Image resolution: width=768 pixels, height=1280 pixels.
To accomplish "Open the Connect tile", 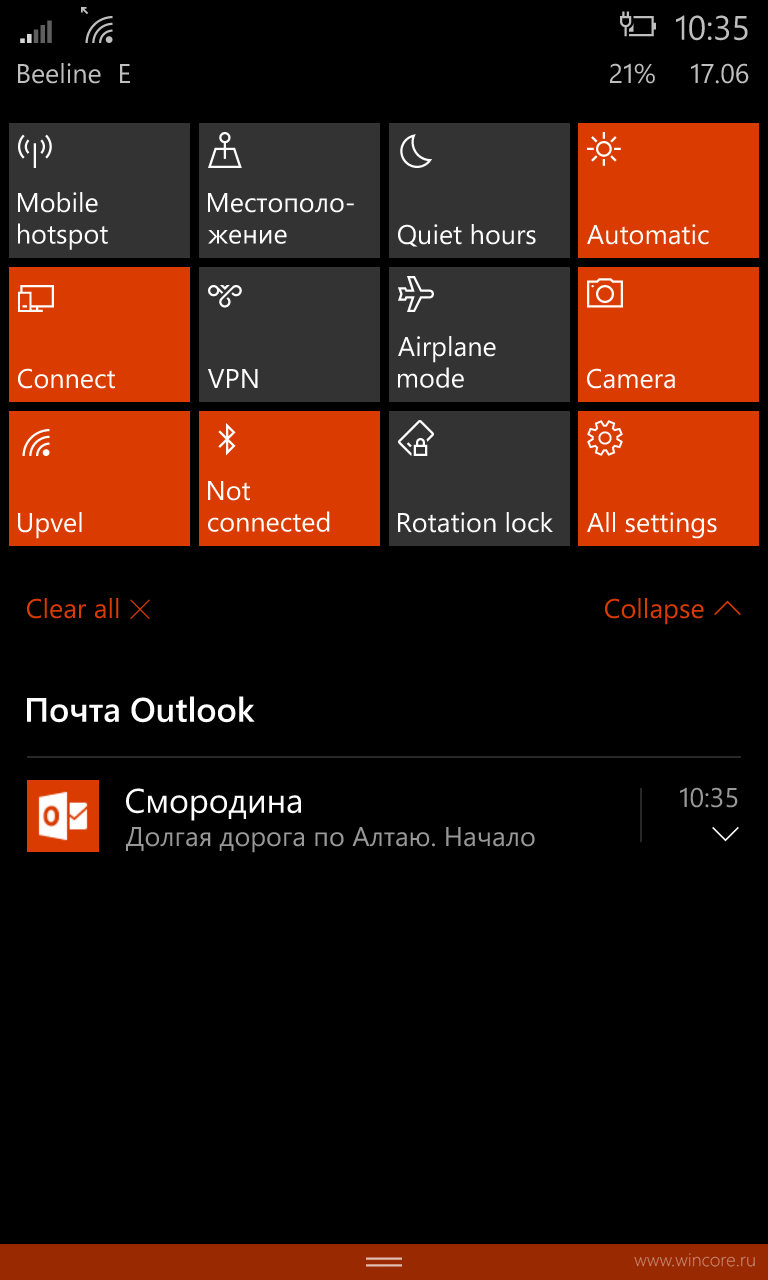I will (x=99, y=335).
